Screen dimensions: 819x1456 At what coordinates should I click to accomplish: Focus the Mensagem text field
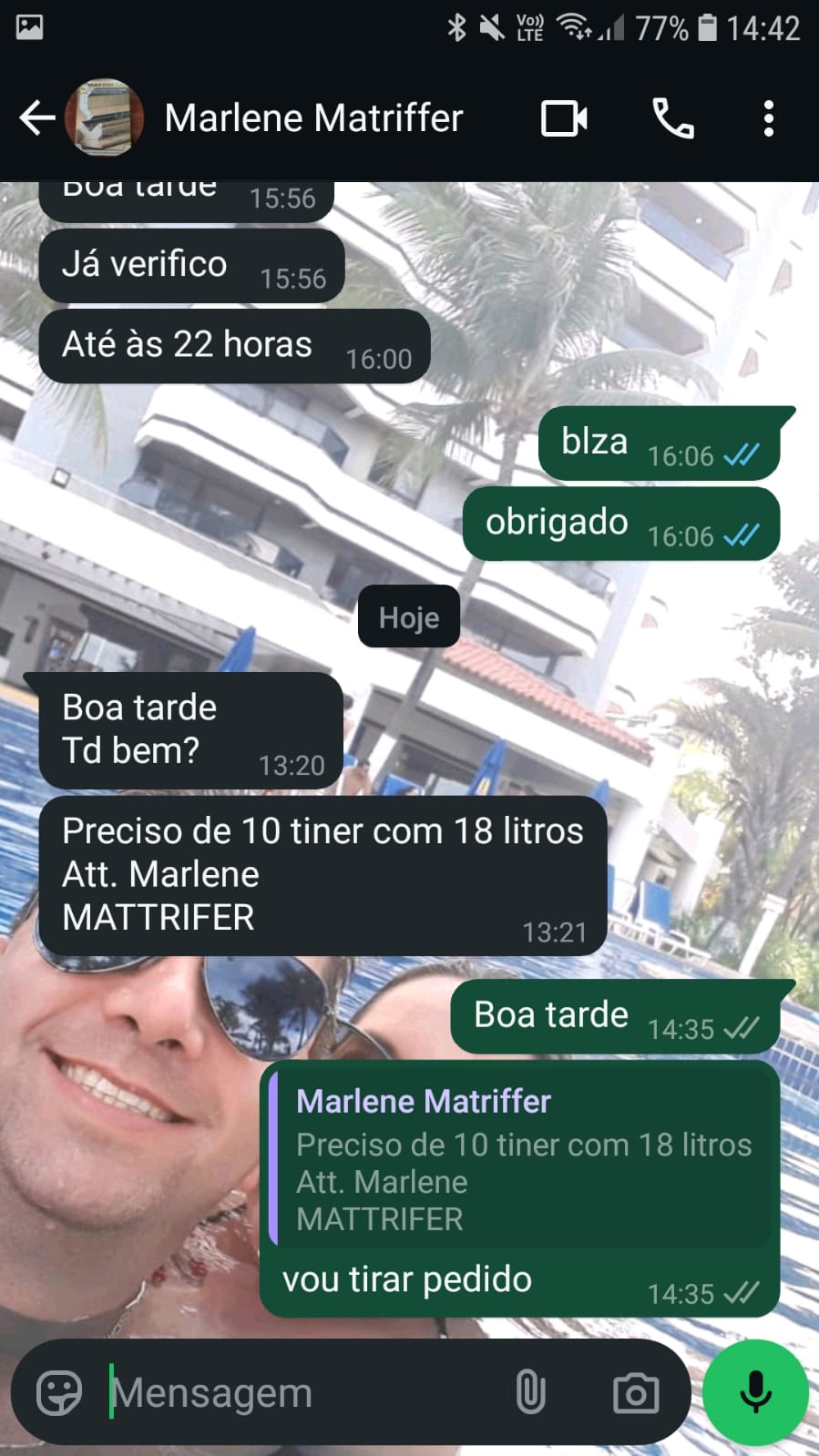[x=301, y=1392]
